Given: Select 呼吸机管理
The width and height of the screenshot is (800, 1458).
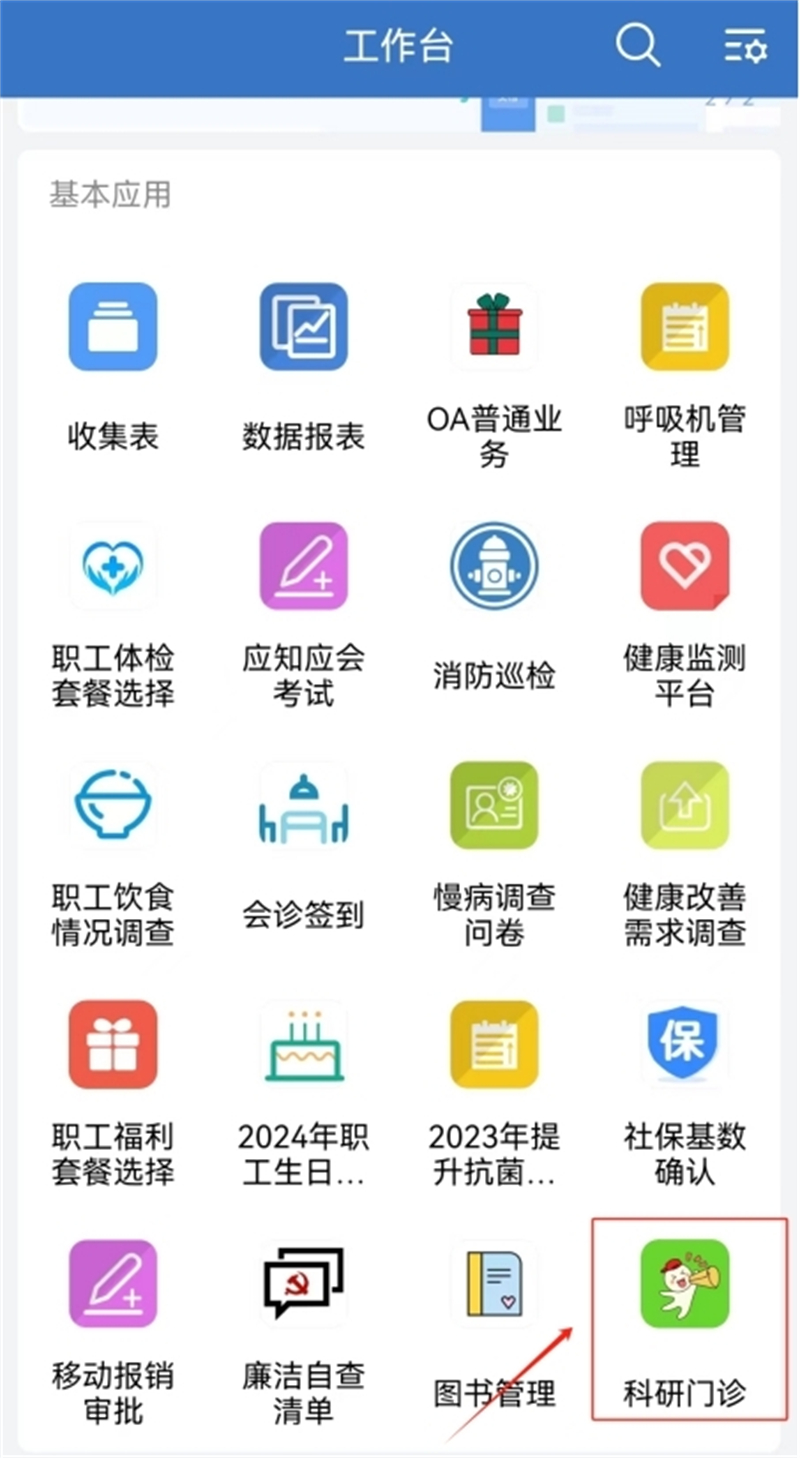Looking at the screenshot, I should [x=685, y=327].
